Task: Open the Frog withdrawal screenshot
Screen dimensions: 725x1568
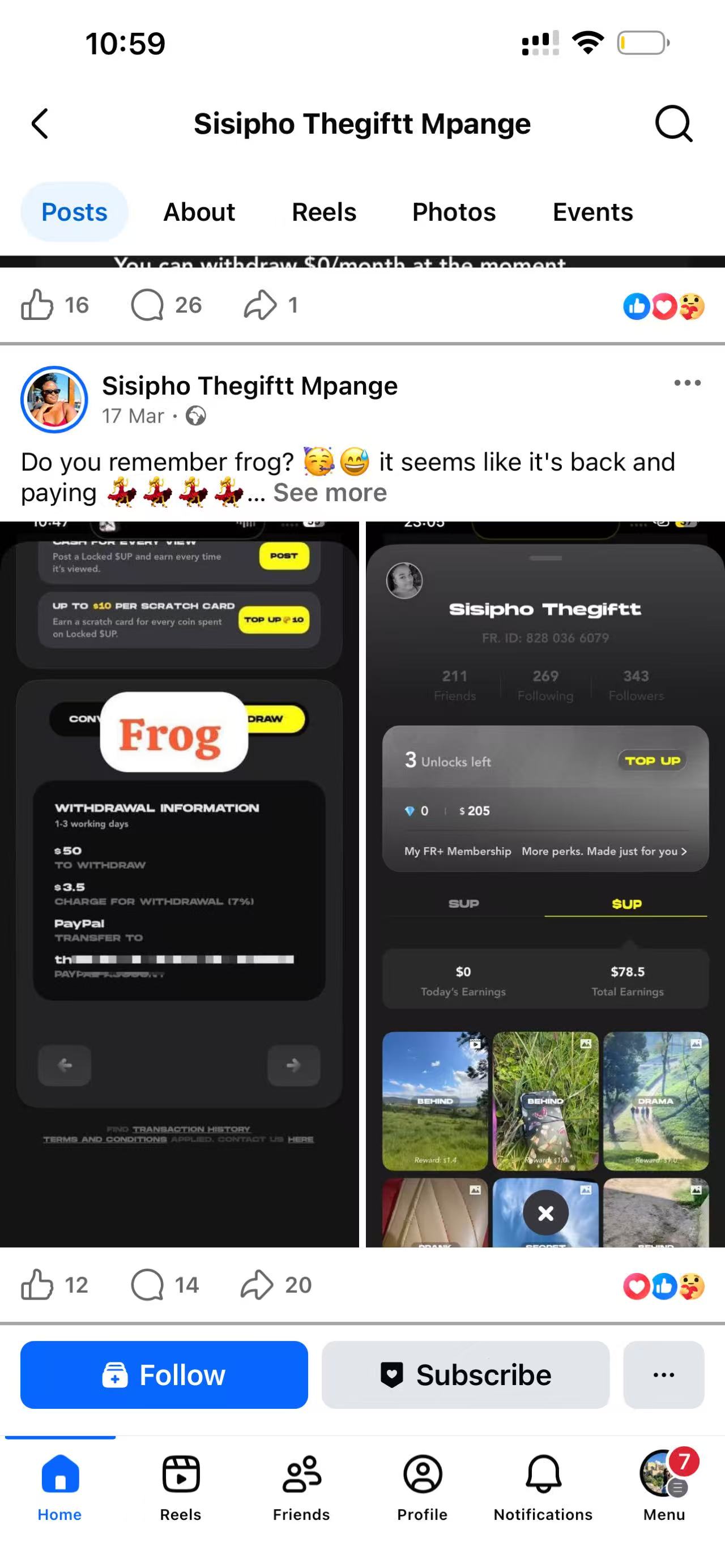Action: 180,883
